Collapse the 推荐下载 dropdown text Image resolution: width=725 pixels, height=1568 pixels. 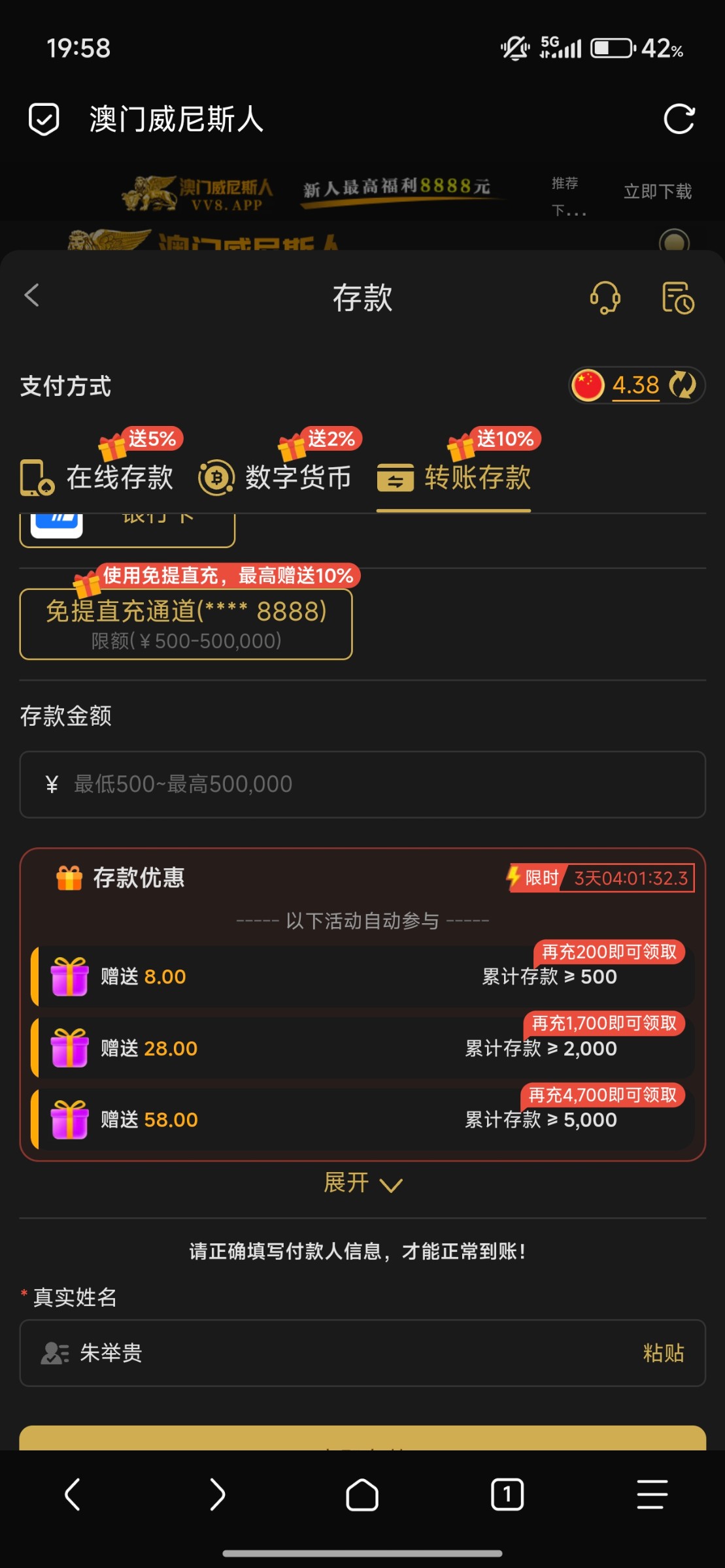pyautogui.click(x=565, y=195)
